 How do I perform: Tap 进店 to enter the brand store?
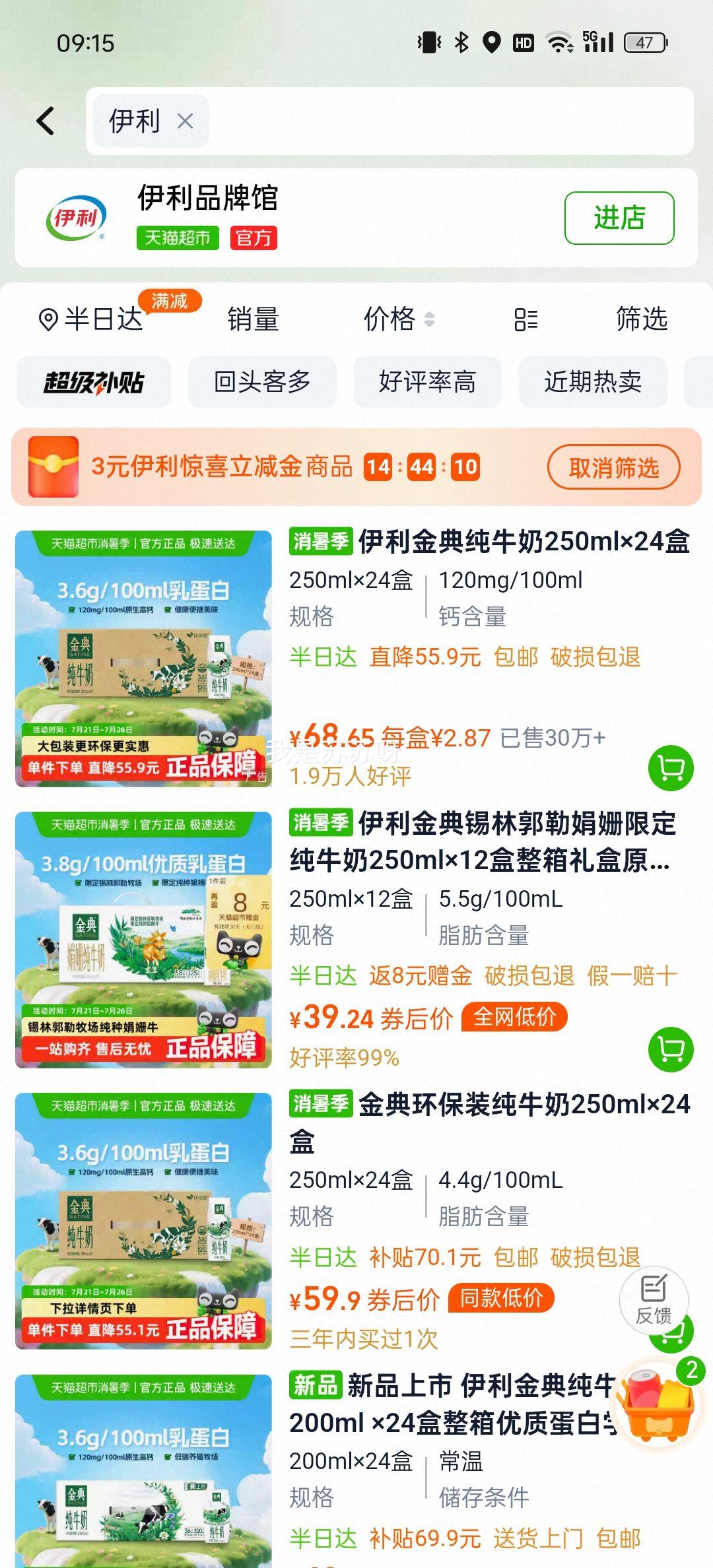[619, 218]
